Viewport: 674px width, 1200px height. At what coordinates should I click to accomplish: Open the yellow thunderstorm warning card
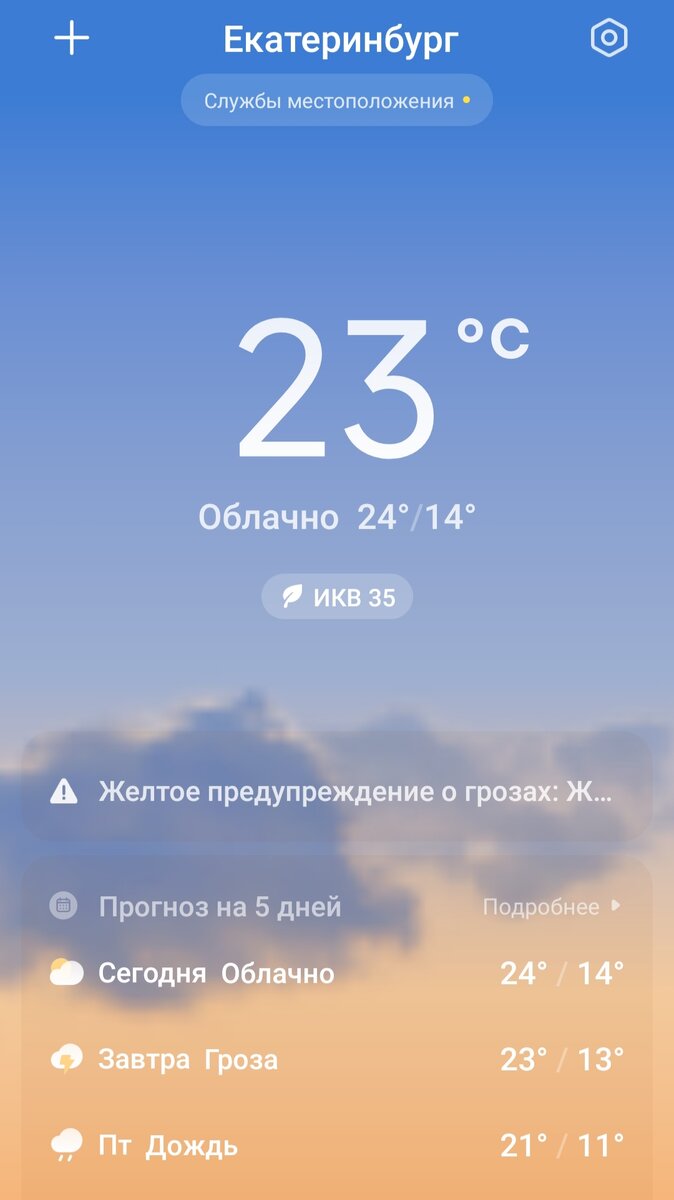point(337,793)
